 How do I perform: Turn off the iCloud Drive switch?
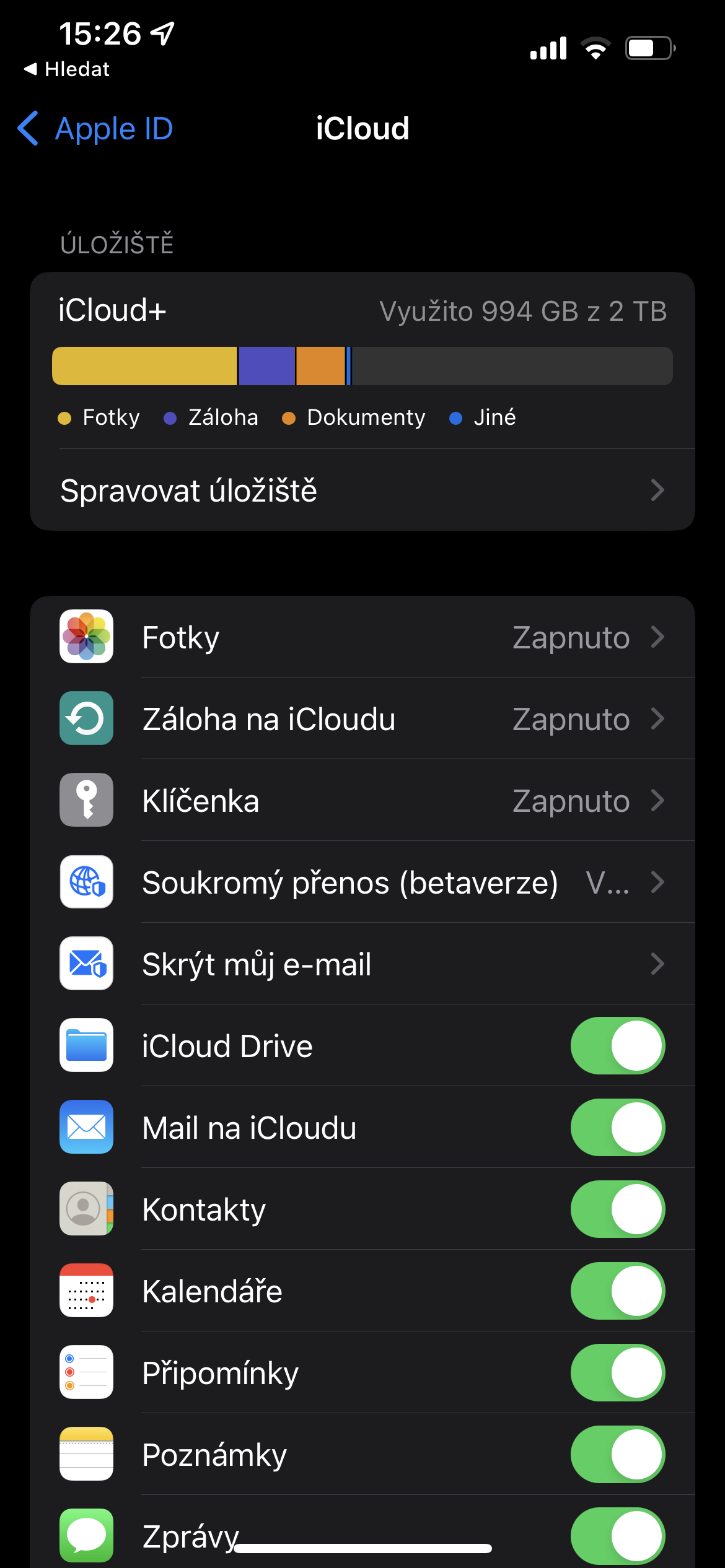pyautogui.click(x=617, y=1046)
